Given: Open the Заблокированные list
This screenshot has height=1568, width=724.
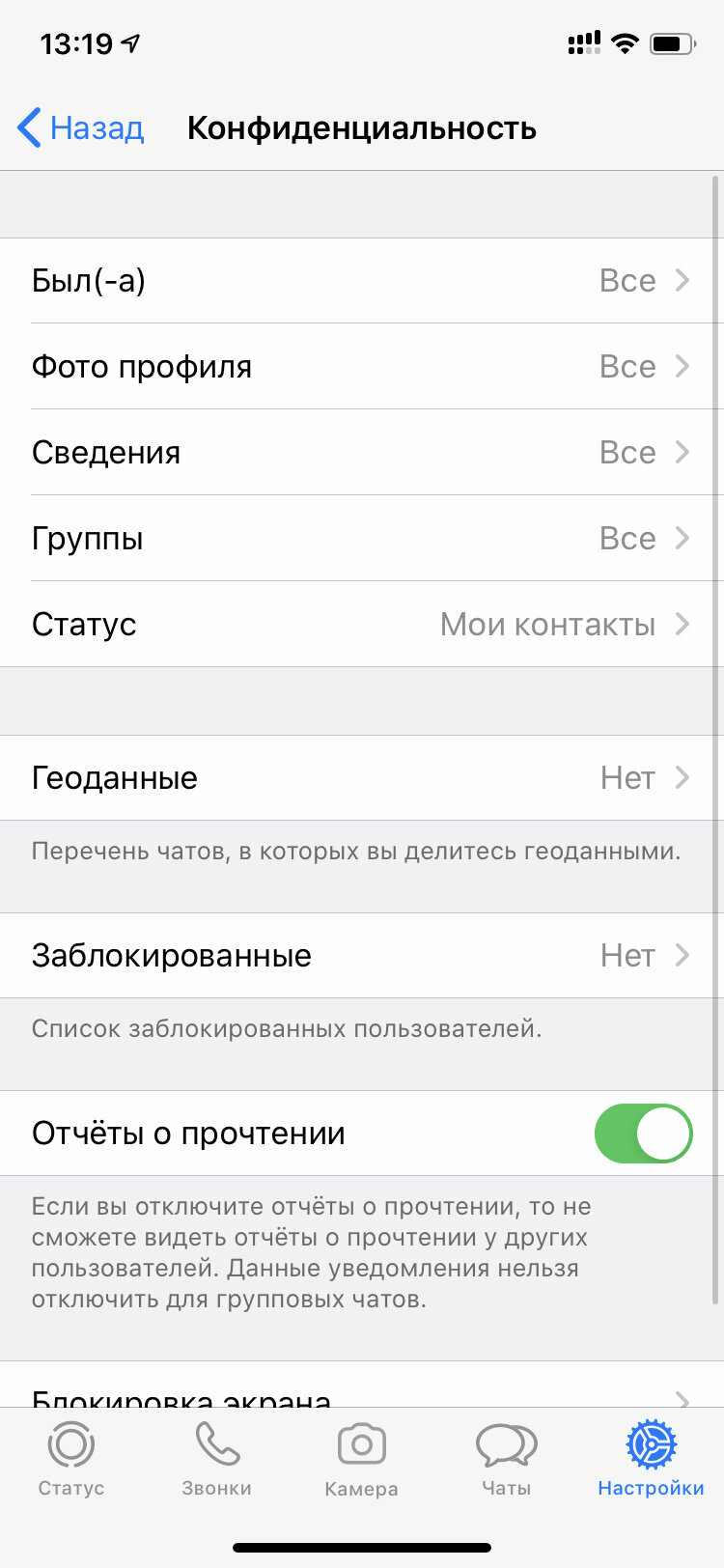Looking at the screenshot, I should tap(362, 956).
